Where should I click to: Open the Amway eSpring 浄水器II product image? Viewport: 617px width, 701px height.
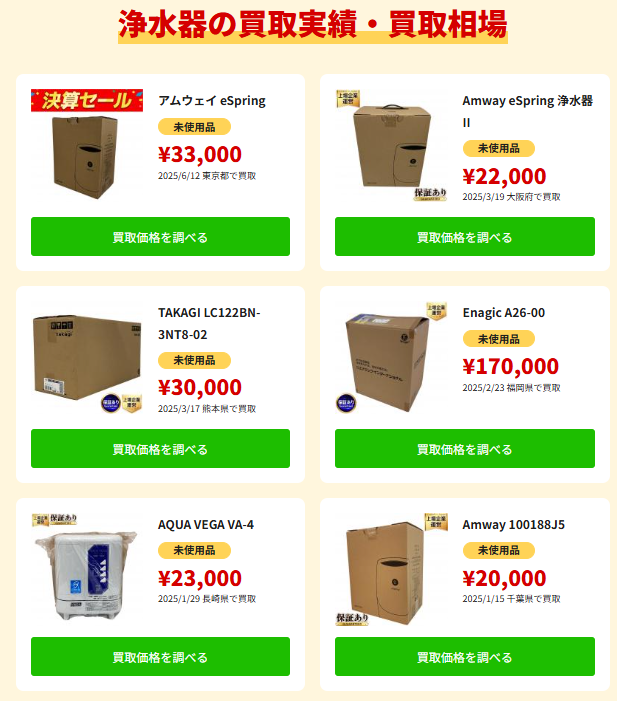pyautogui.click(x=391, y=146)
